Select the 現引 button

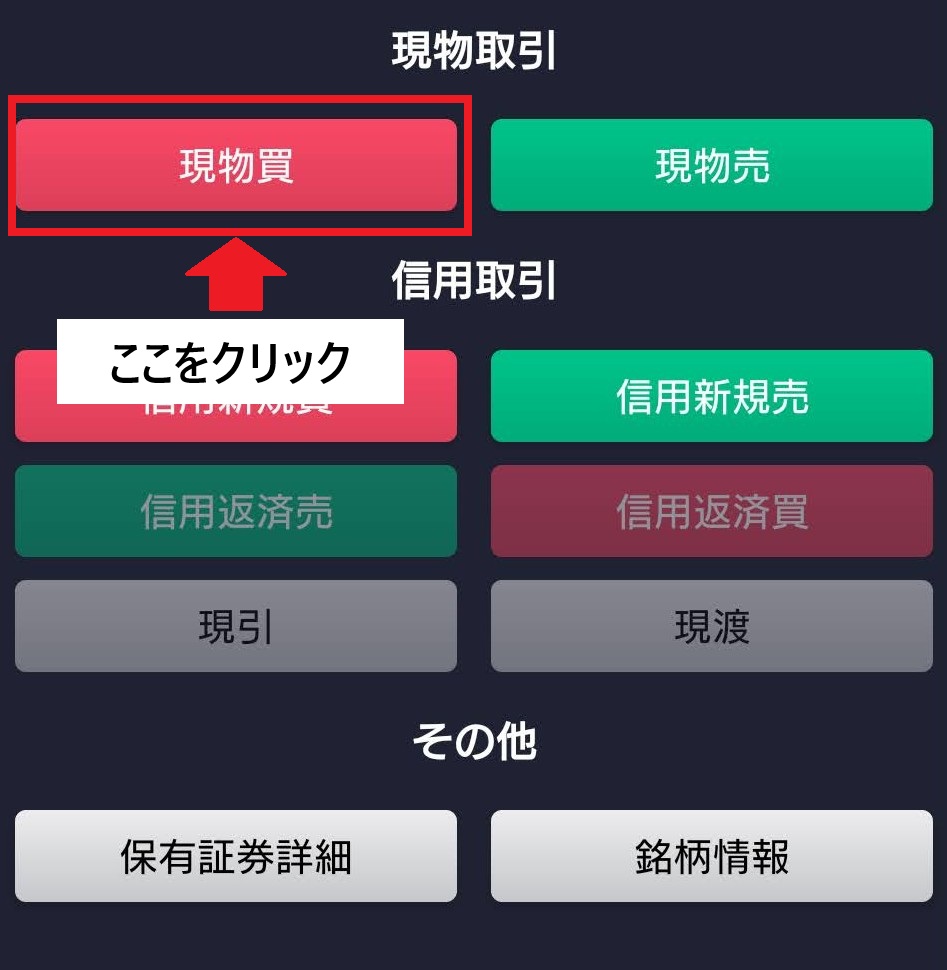click(236, 626)
